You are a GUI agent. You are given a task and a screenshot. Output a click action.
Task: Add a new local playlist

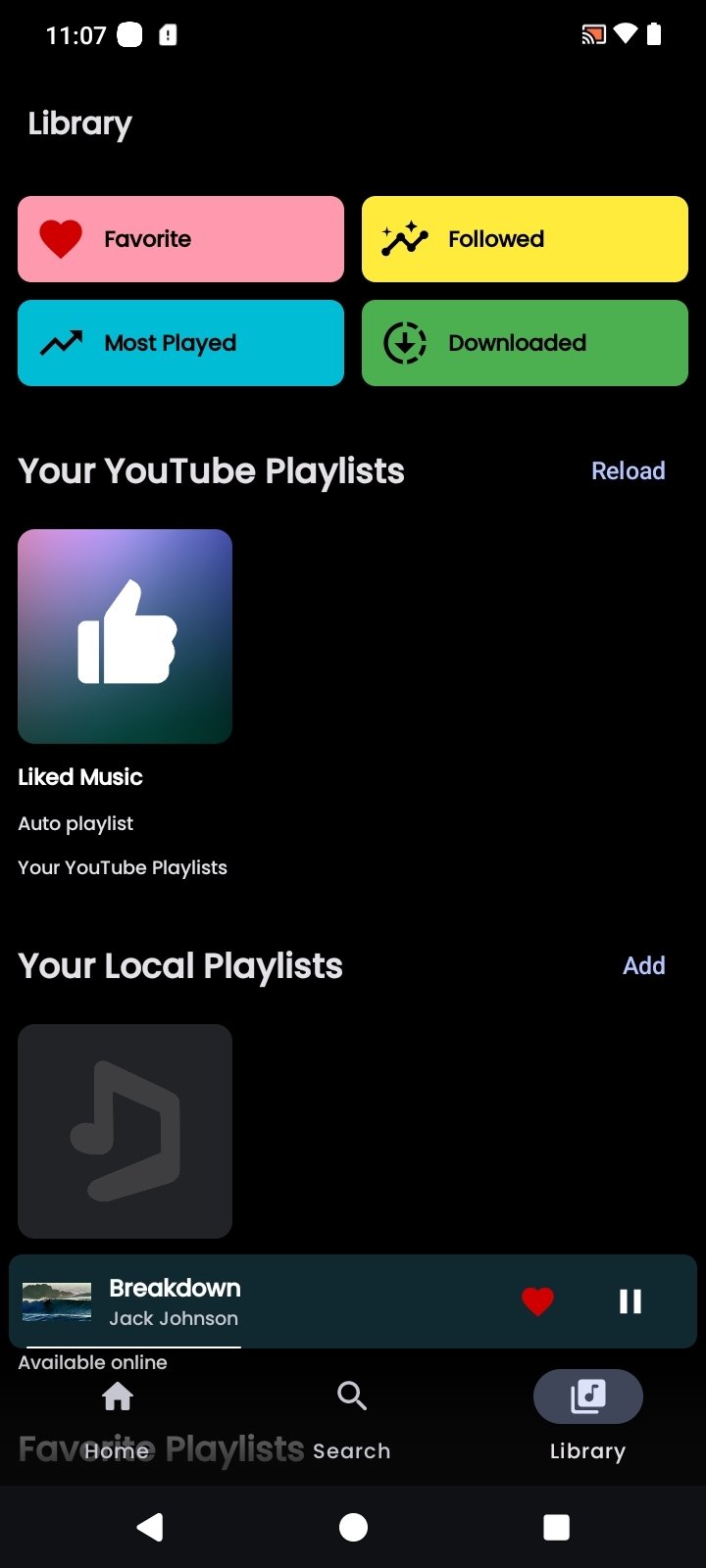coord(643,965)
